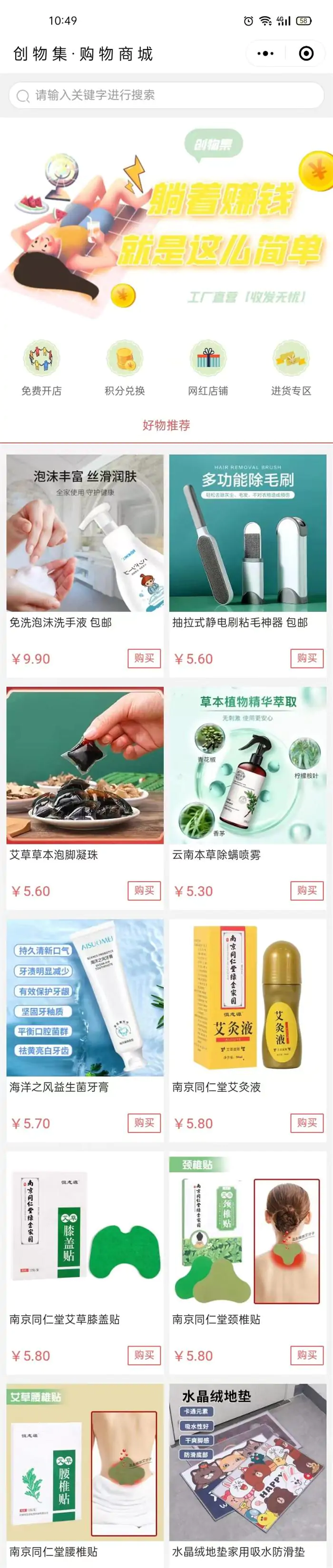The width and height of the screenshot is (333, 1568).
Task: Buy the 免洗泡沫洗手液 for ¥9.90
Action: tap(144, 658)
